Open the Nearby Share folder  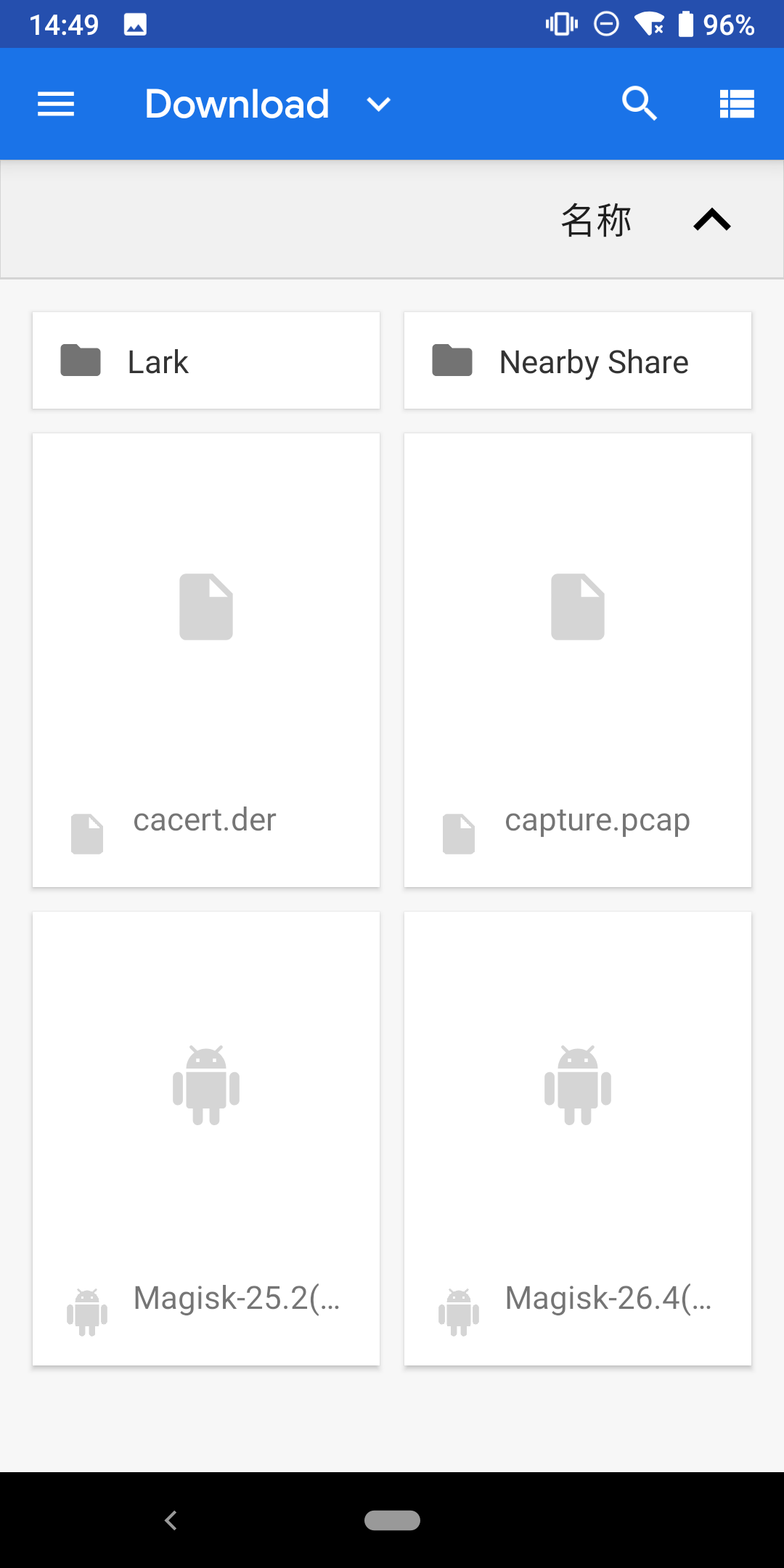pos(578,361)
